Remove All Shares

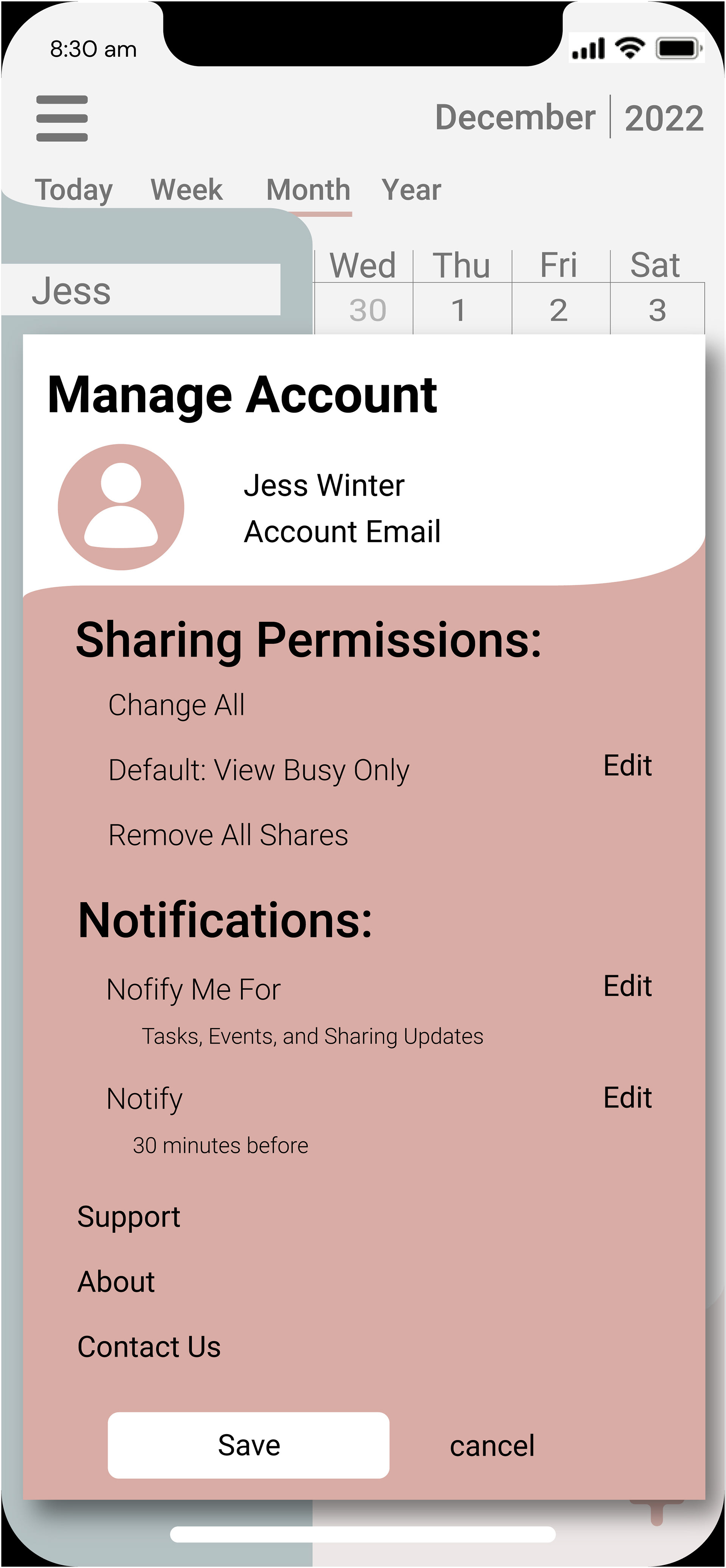click(x=228, y=835)
